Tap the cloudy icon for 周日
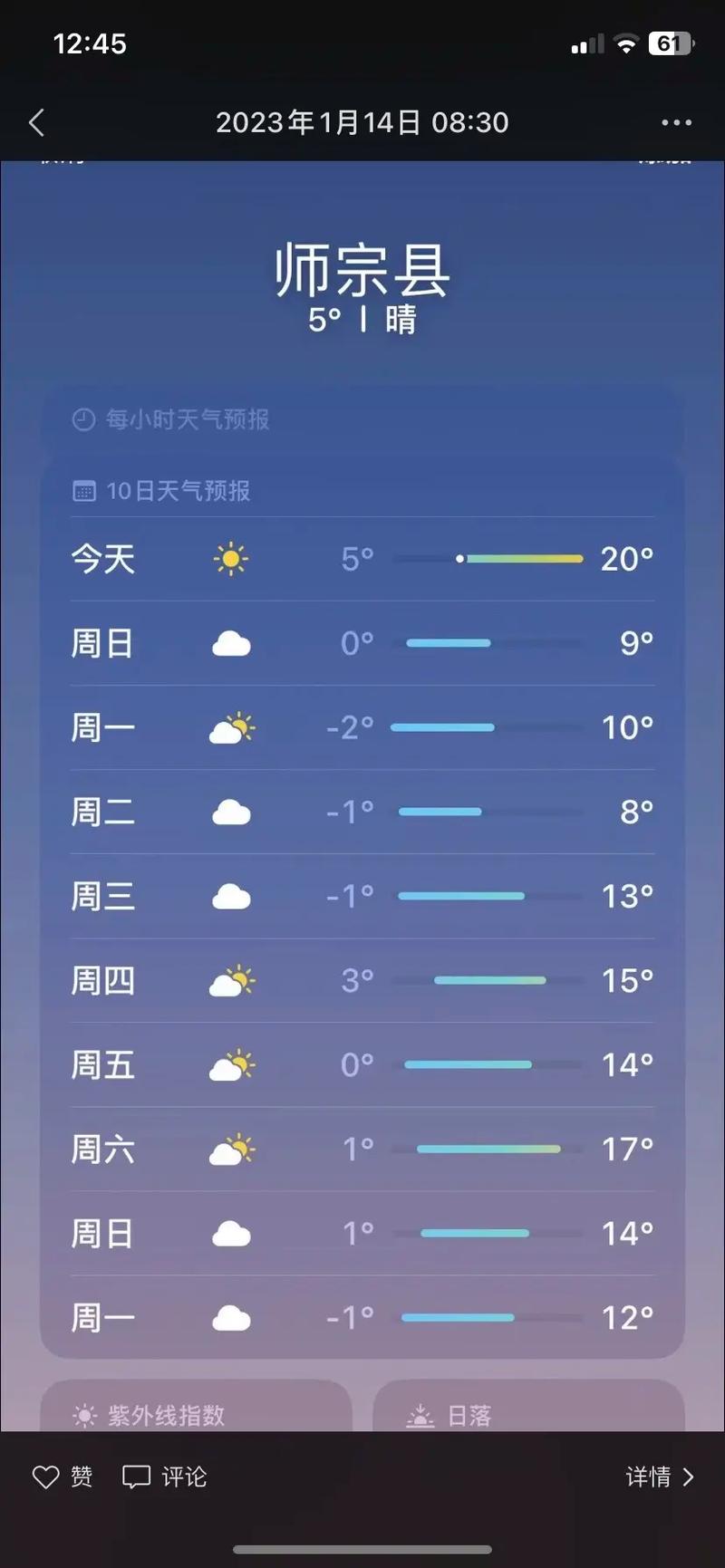The image size is (725, 1568). 232,643
